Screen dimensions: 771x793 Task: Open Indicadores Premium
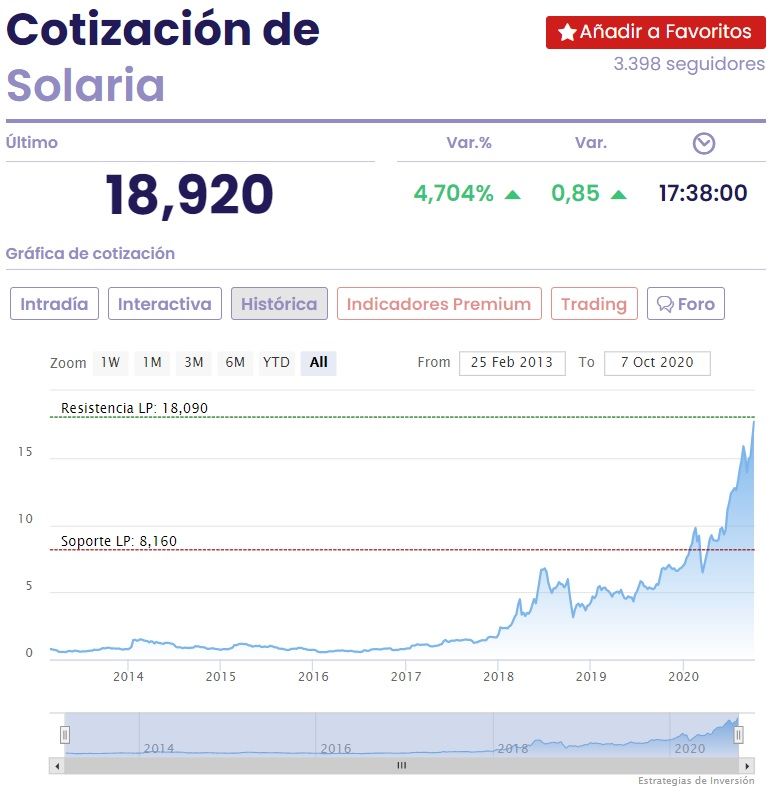tap(439, 304)
